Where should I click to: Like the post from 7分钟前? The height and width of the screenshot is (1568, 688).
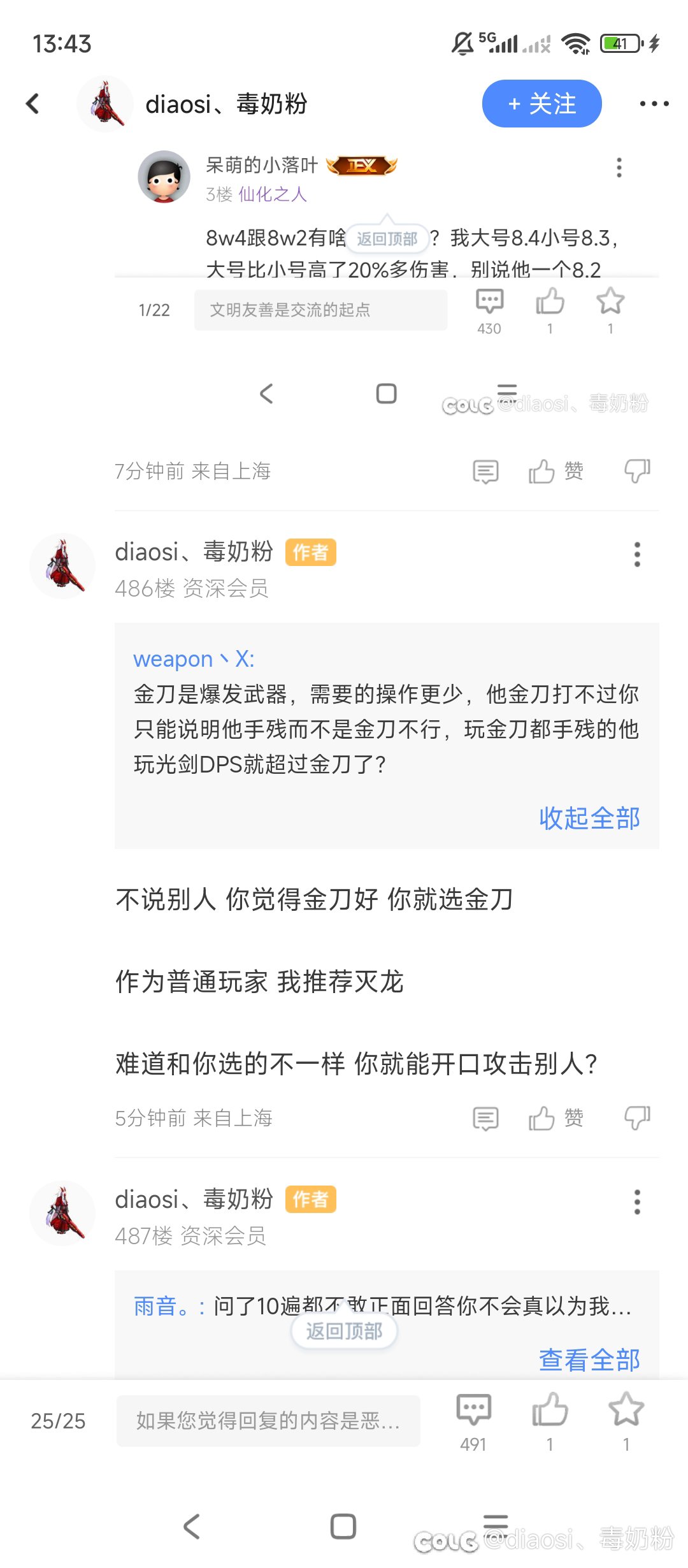[x=555, y=472]
